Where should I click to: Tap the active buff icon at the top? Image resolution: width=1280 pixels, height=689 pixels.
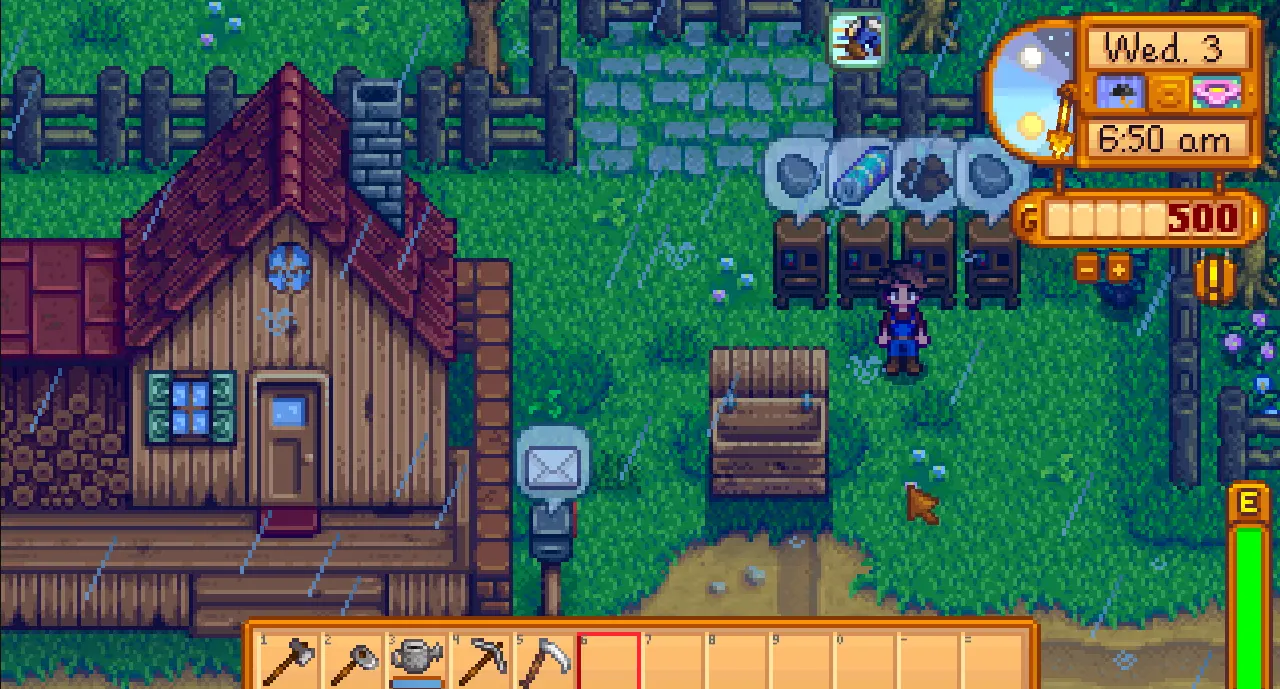(857, 40)
